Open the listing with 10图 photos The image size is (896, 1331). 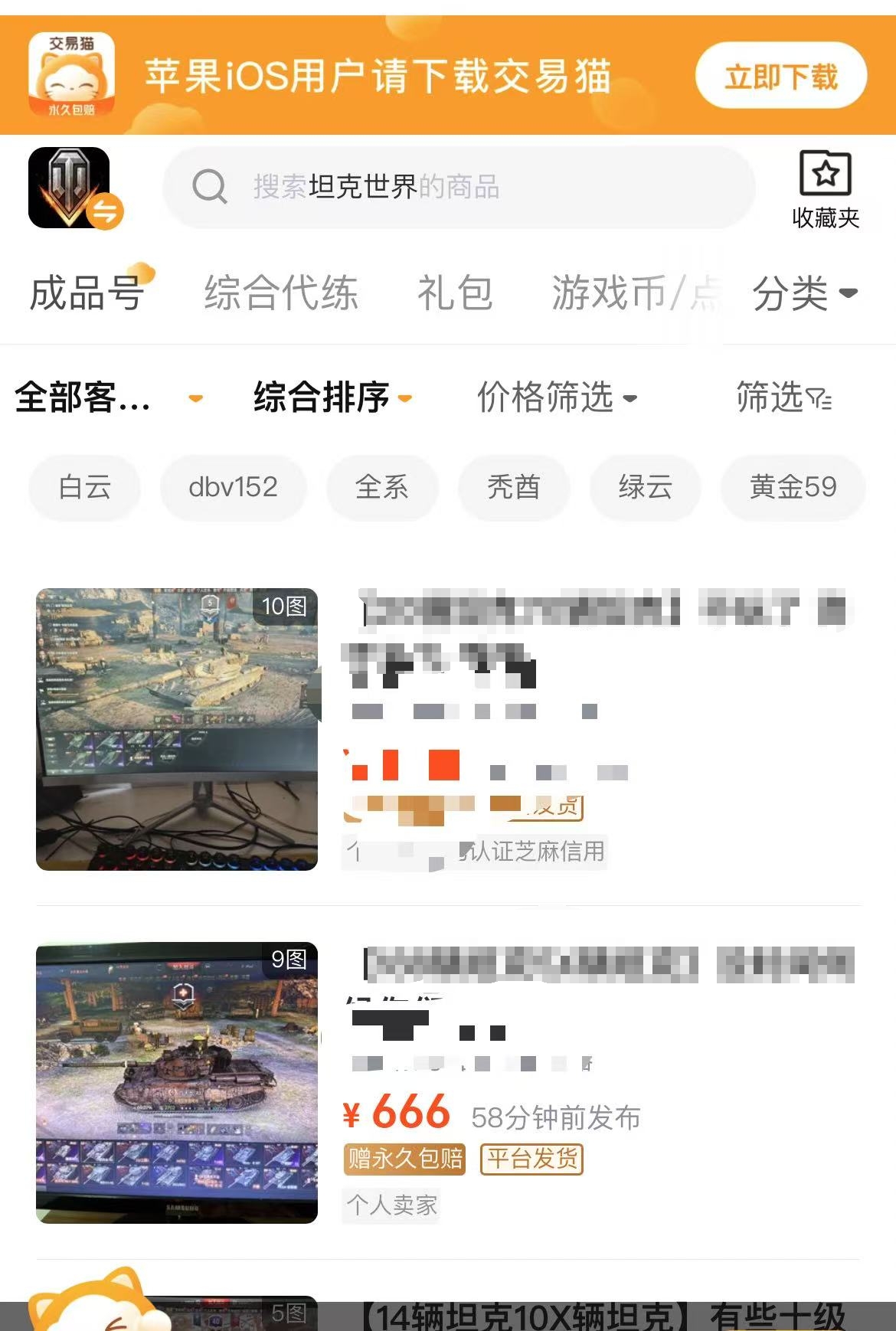(177, 729)
